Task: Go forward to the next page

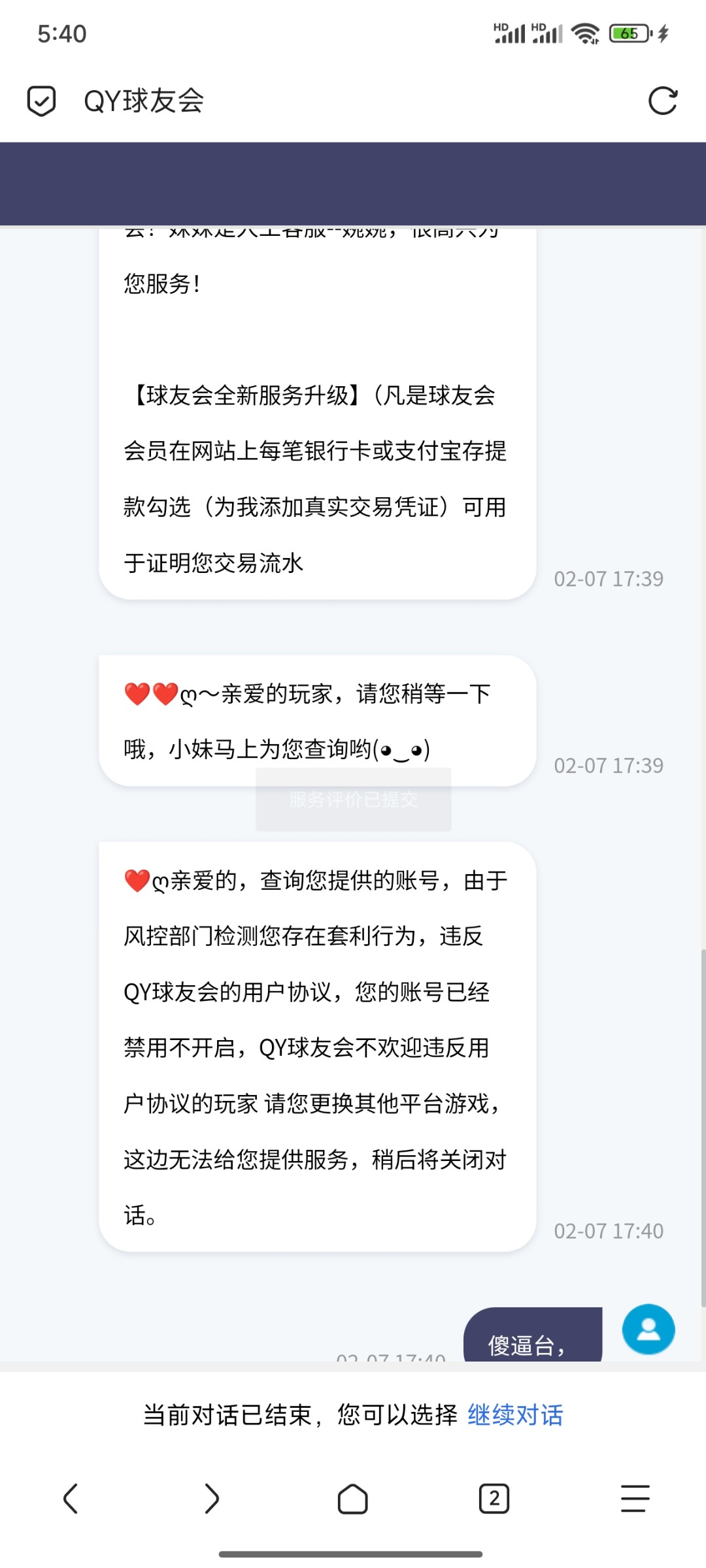Action: click(212, 1498)
